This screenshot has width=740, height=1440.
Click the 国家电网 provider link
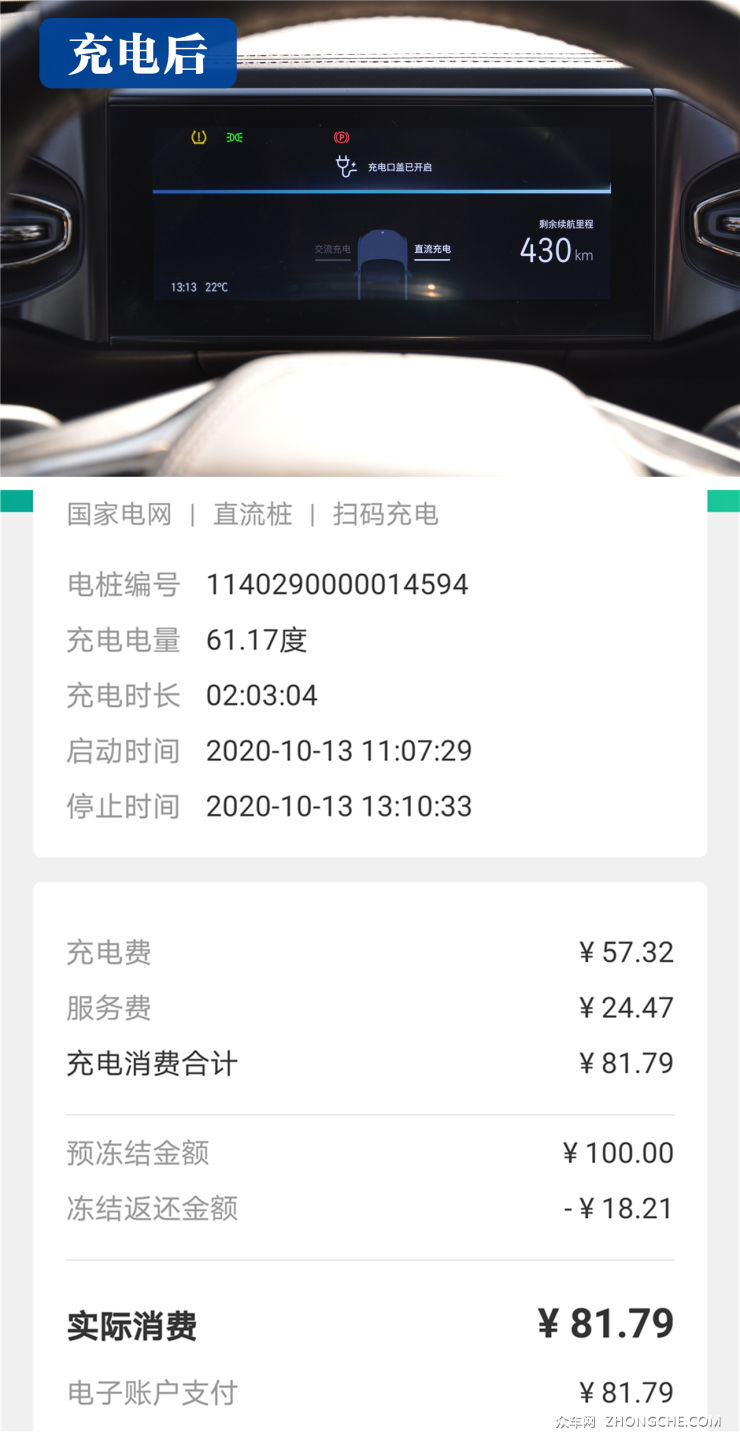point(119,514)
